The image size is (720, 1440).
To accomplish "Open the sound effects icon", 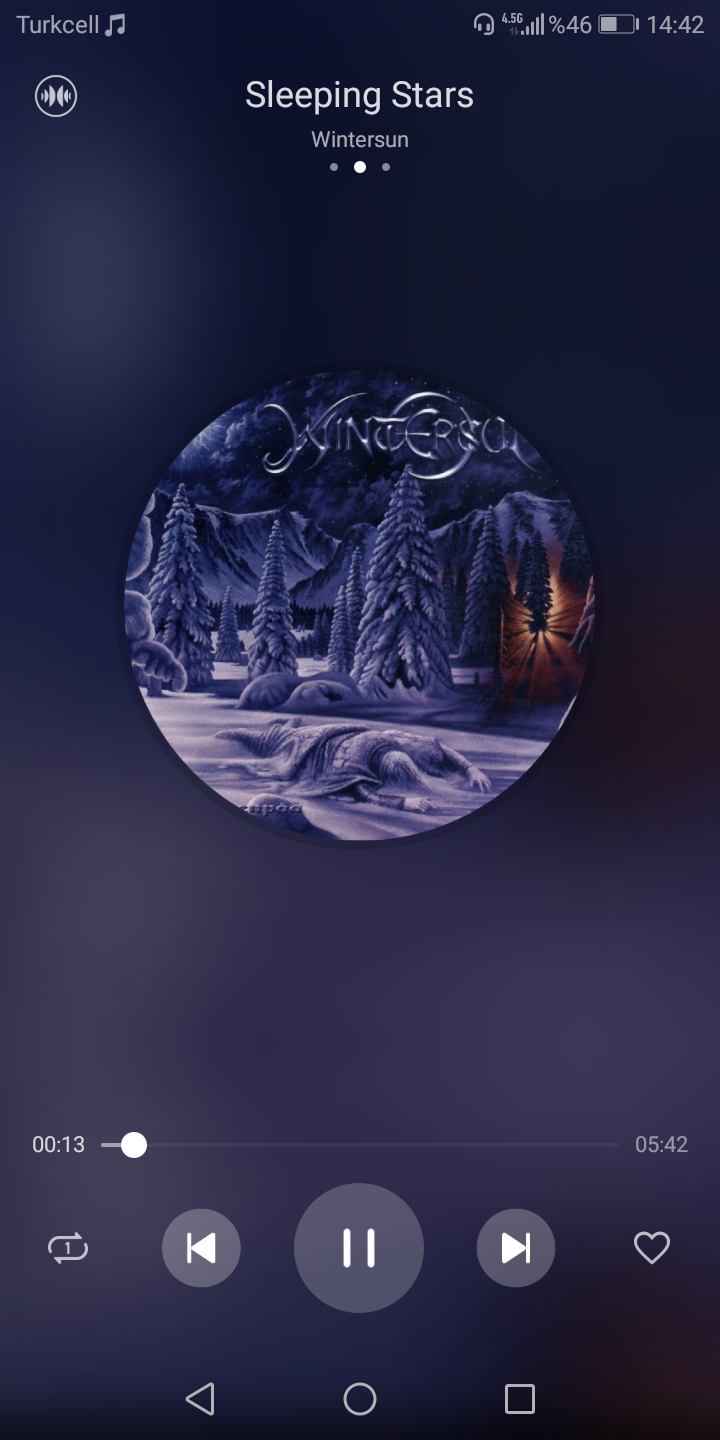I will 56,97.
